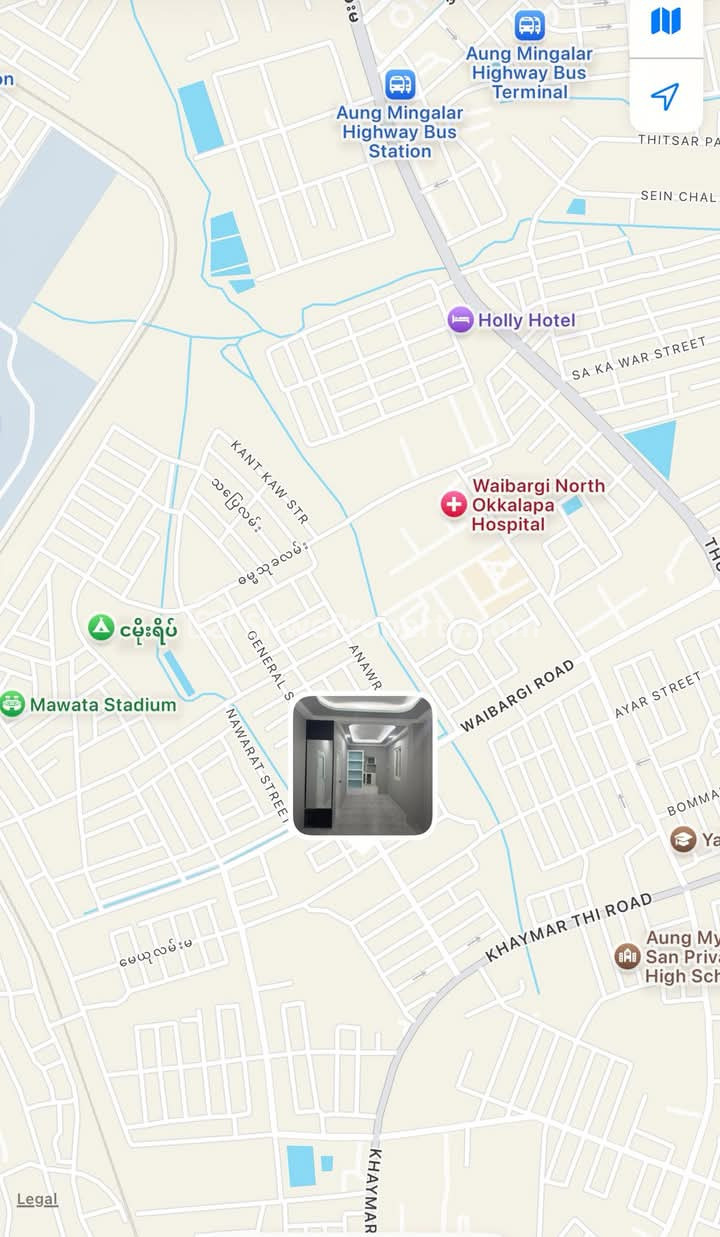Select Aung Mingalar Highway Bus Terminal marker
Image resolution: width=720 pixels, height=1237 pixels.
[x=530, y=25]
